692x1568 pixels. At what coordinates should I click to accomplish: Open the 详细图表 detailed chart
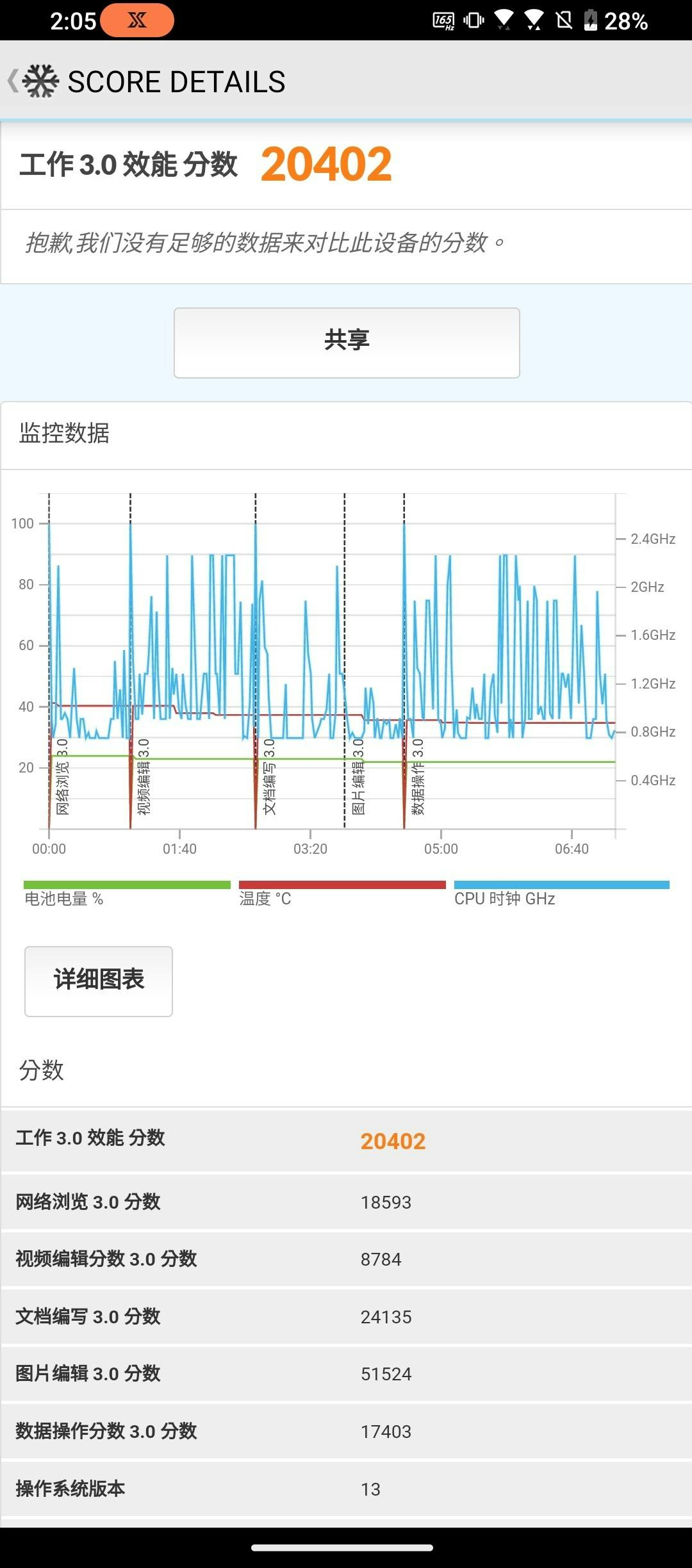pos(99,981)
